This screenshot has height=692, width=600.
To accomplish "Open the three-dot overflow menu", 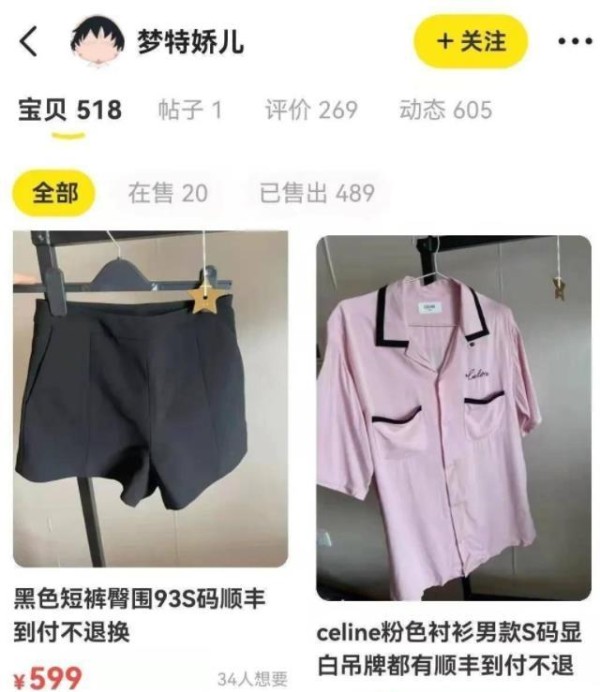I will pyautogui.click(x=574, y=42).
